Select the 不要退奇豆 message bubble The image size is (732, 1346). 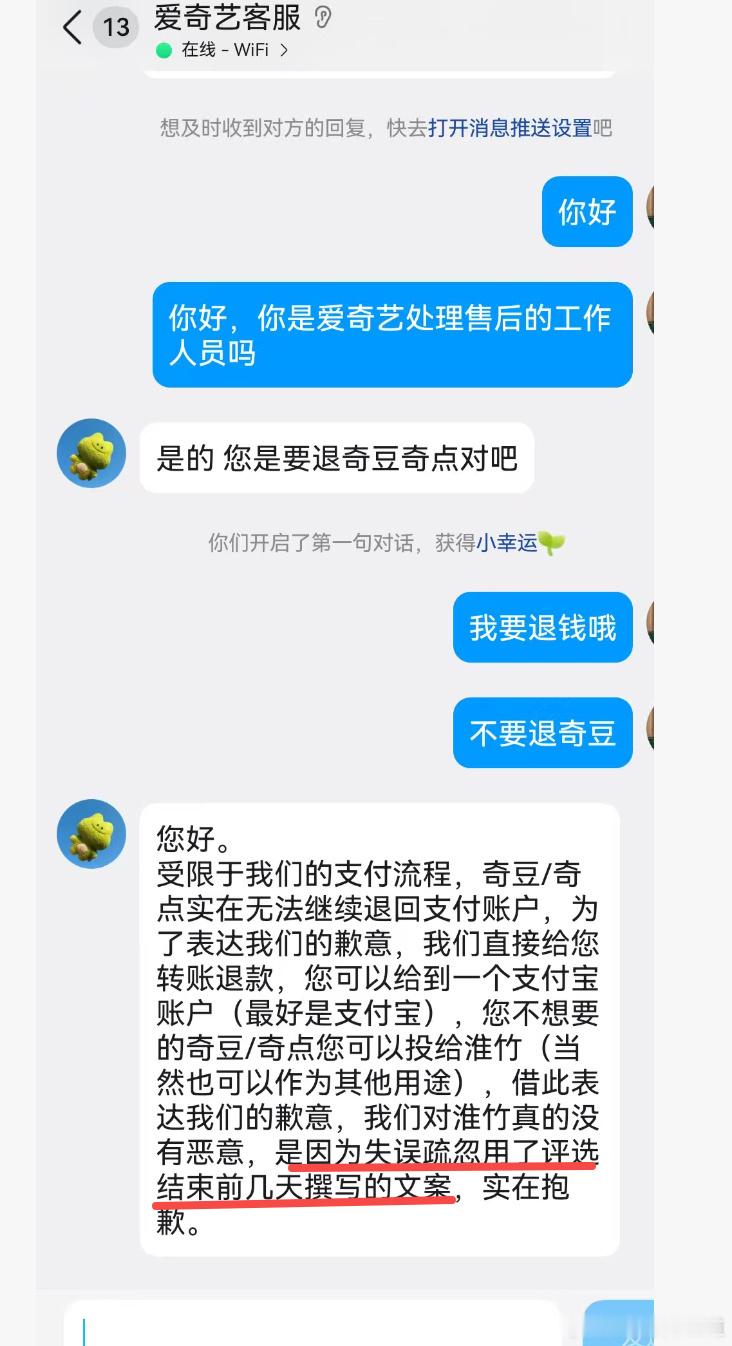542,733
